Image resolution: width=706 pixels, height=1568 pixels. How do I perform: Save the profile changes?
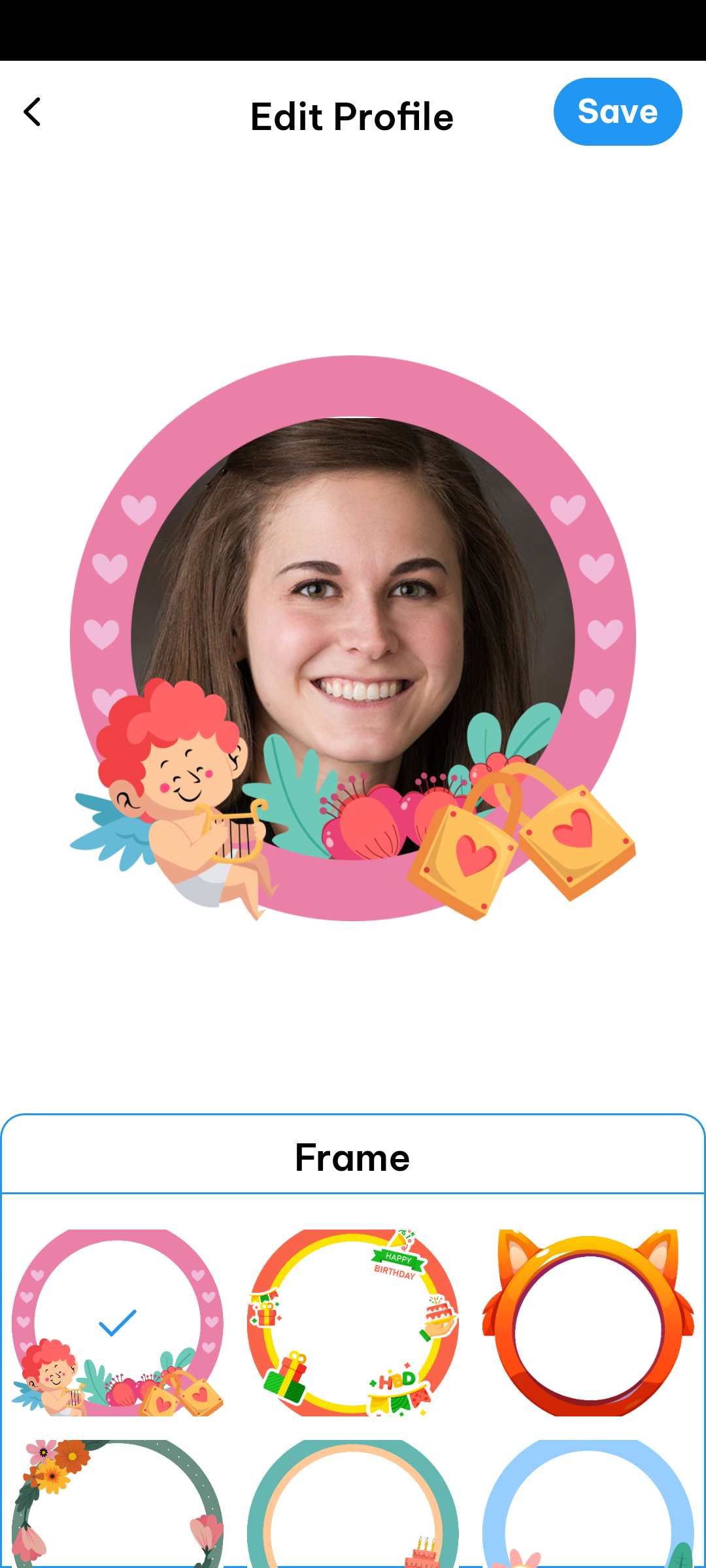click(617, 112)
